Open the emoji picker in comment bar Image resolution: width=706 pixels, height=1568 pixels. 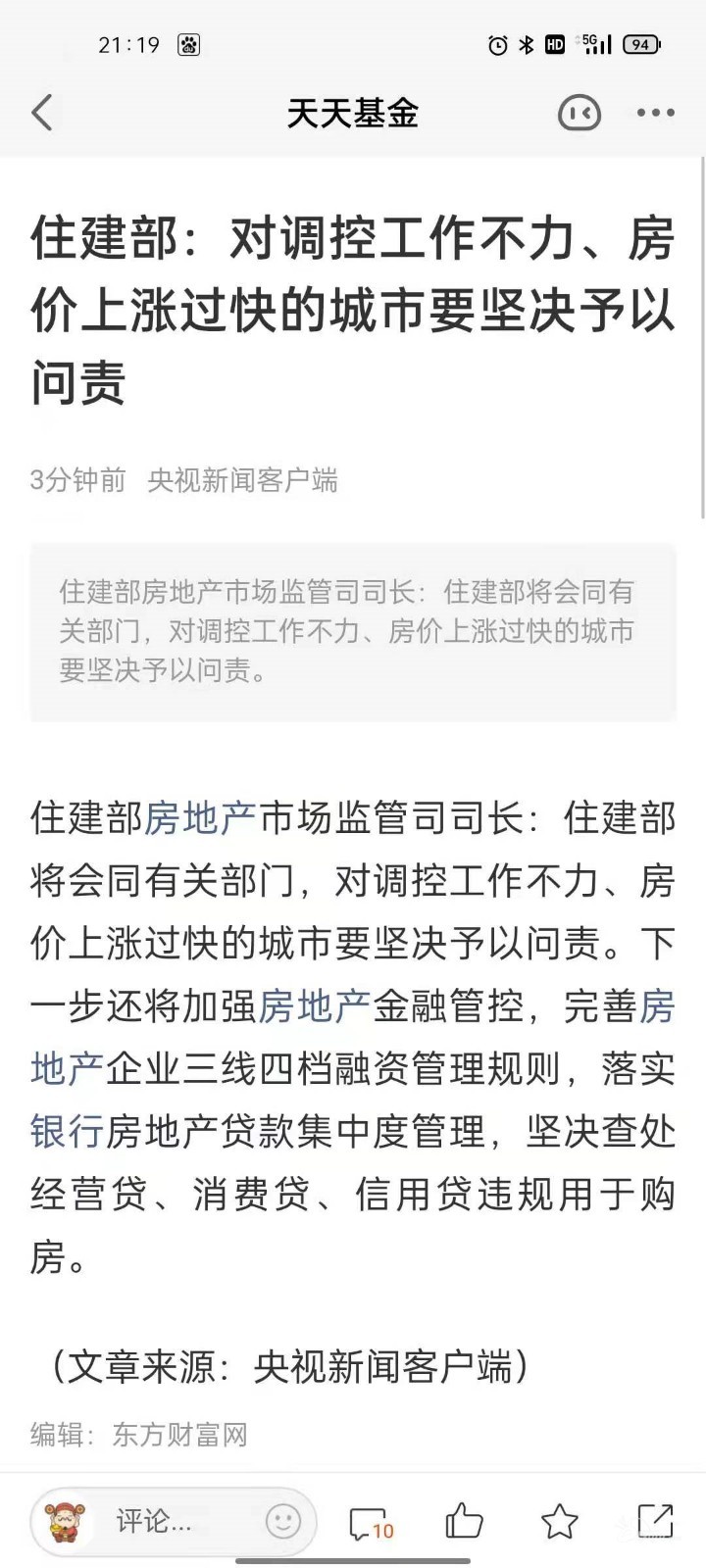tap(283, 1522)
